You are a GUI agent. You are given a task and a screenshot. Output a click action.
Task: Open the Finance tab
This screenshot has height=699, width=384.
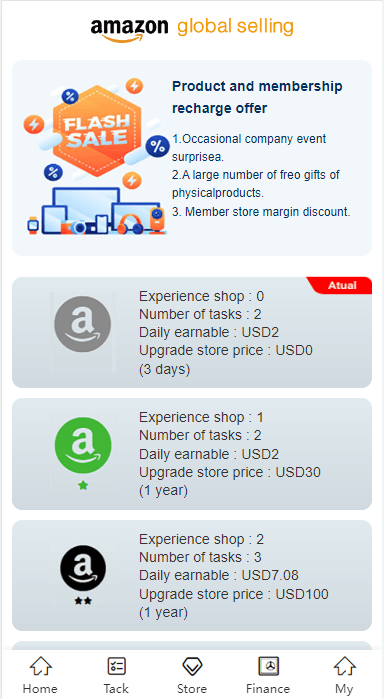268,675
